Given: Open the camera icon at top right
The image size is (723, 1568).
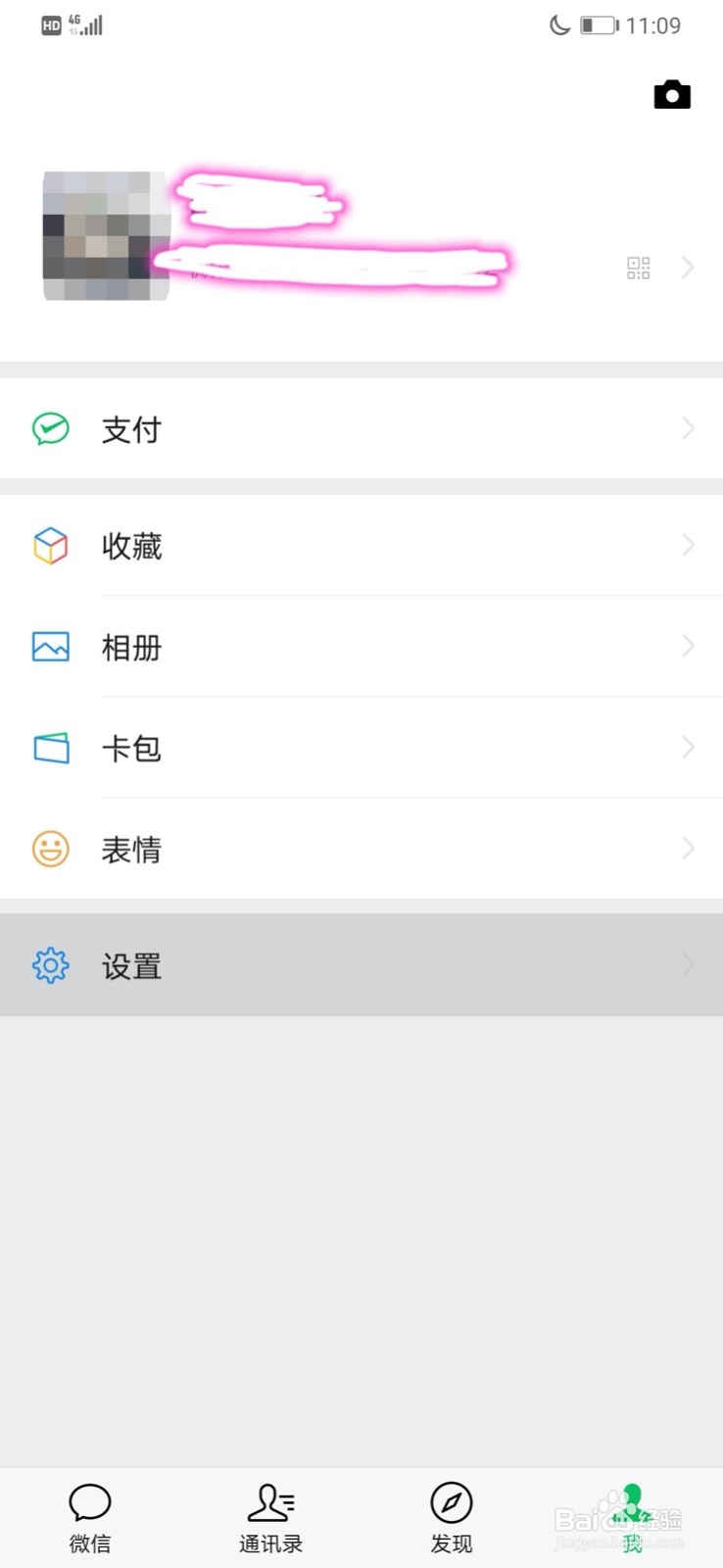Looking at the screenshot, I should [x=671, y=94].
